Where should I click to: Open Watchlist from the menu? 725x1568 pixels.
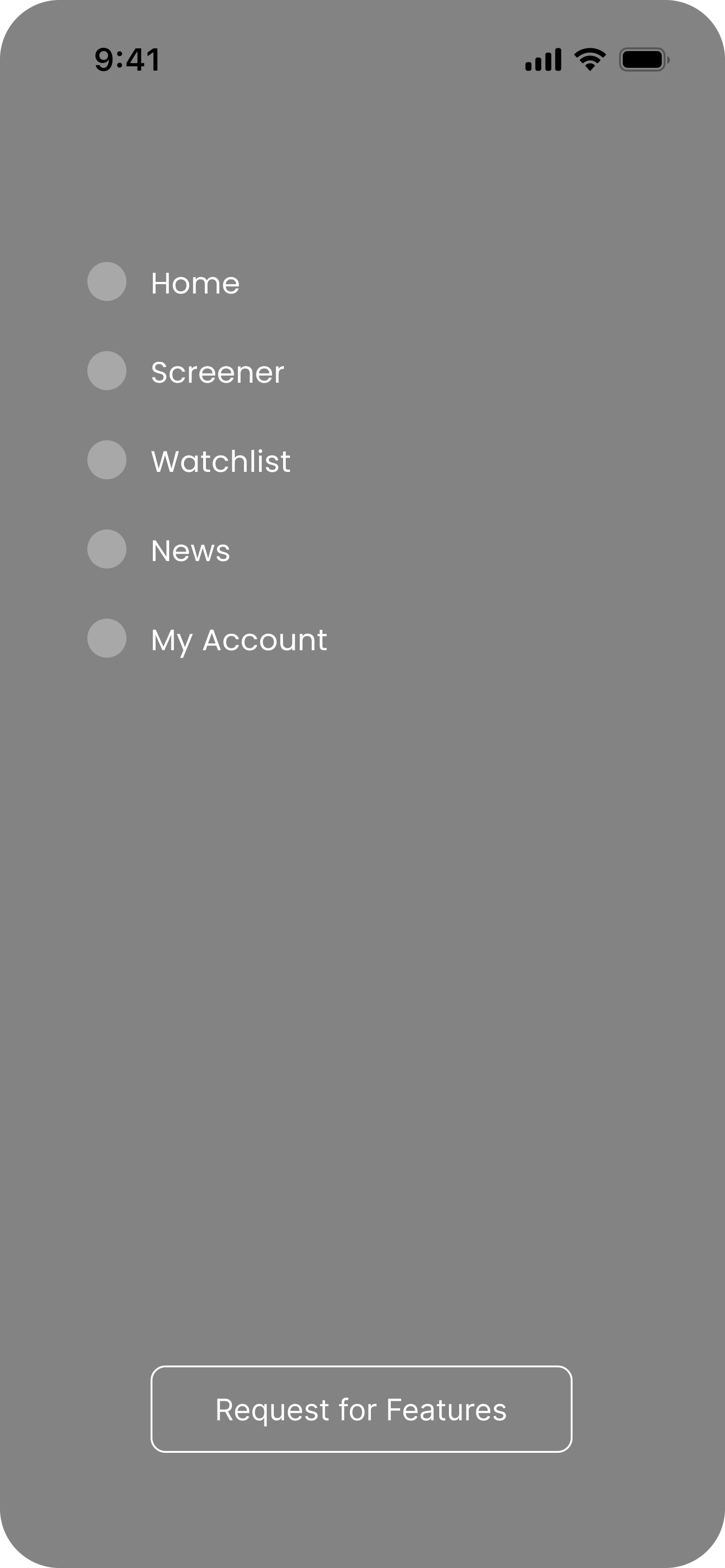(220, 461)
